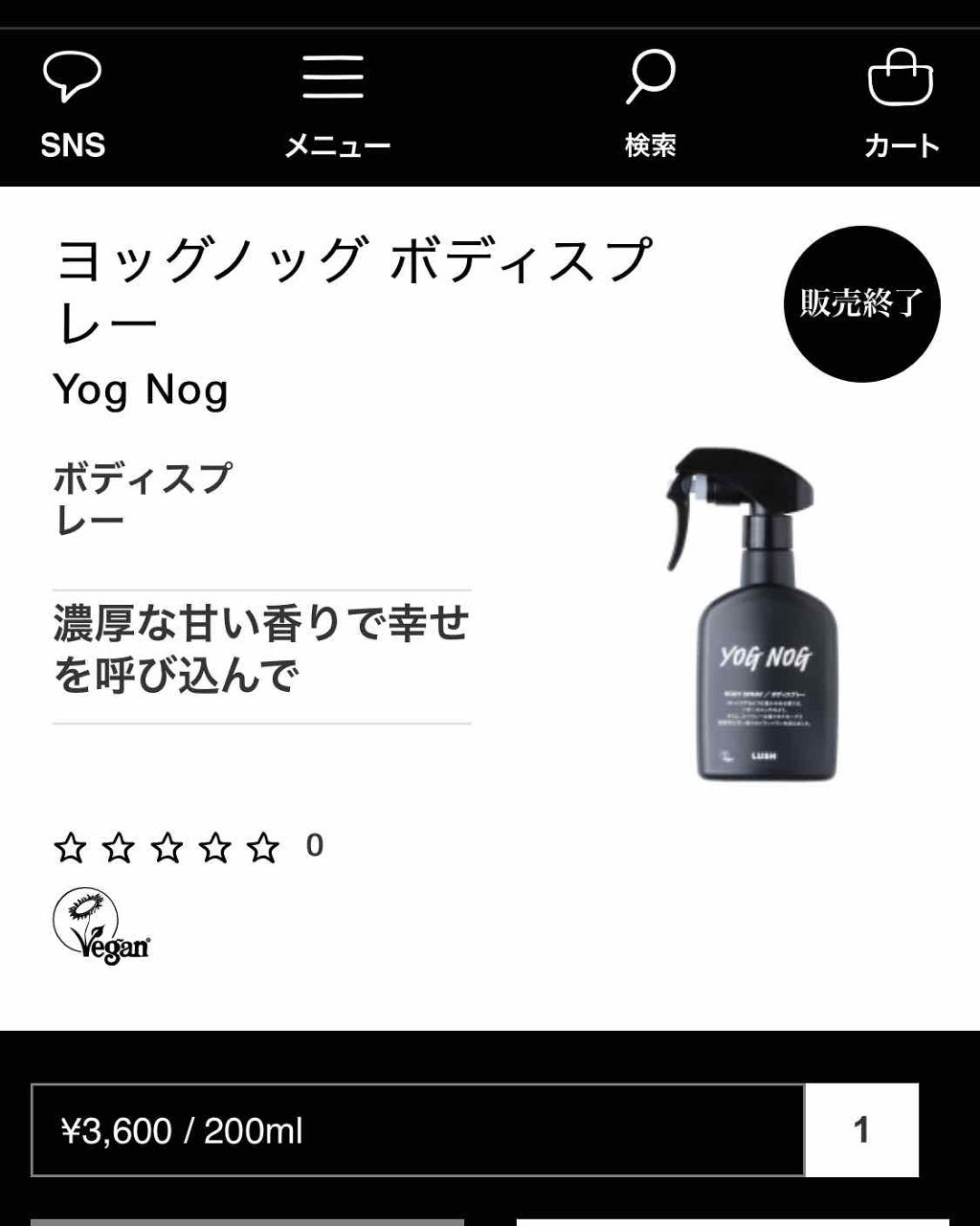980x1226 pixels.
Task: Click the メニュー label to expand navigation
Action: pyautogui.click(x=337, y=145)
